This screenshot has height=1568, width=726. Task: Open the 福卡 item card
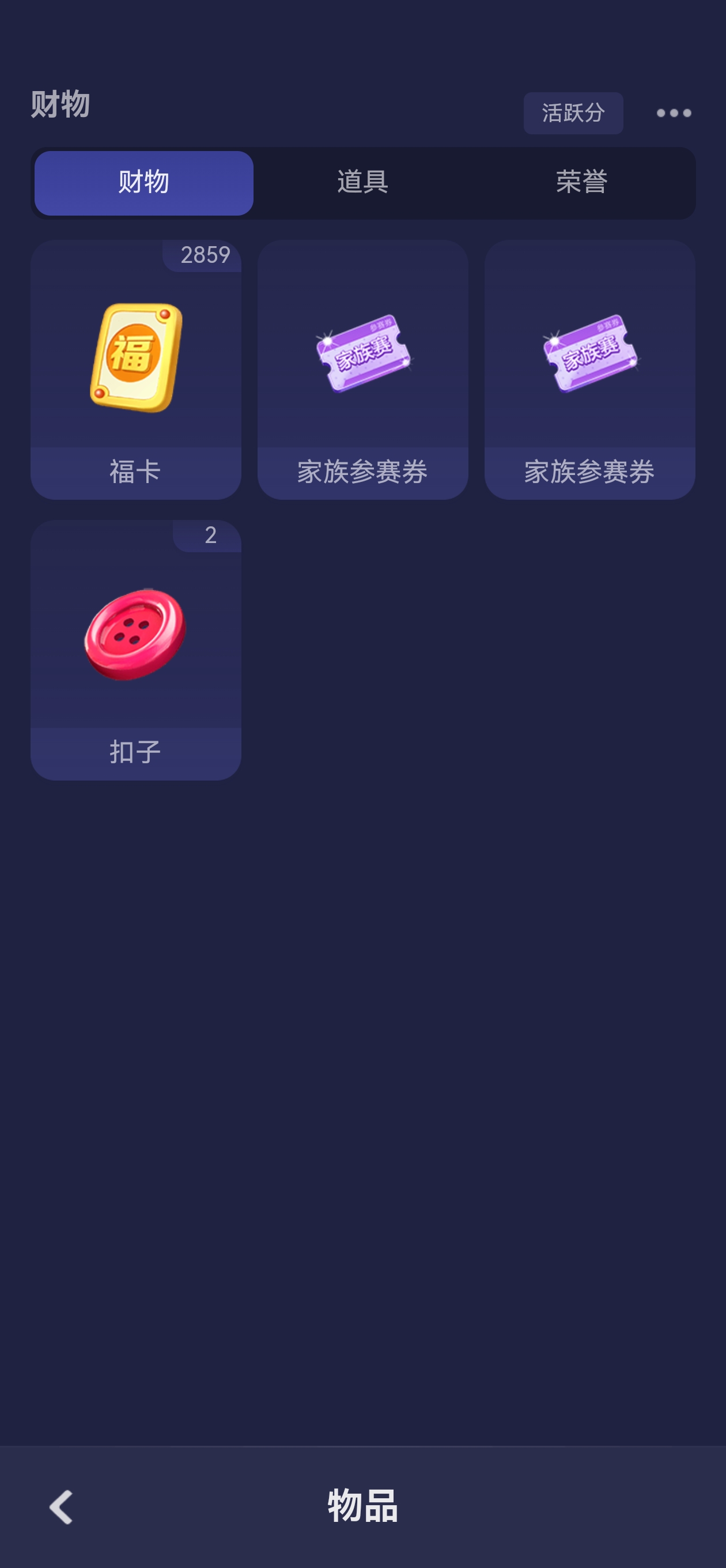coord(136,370)
